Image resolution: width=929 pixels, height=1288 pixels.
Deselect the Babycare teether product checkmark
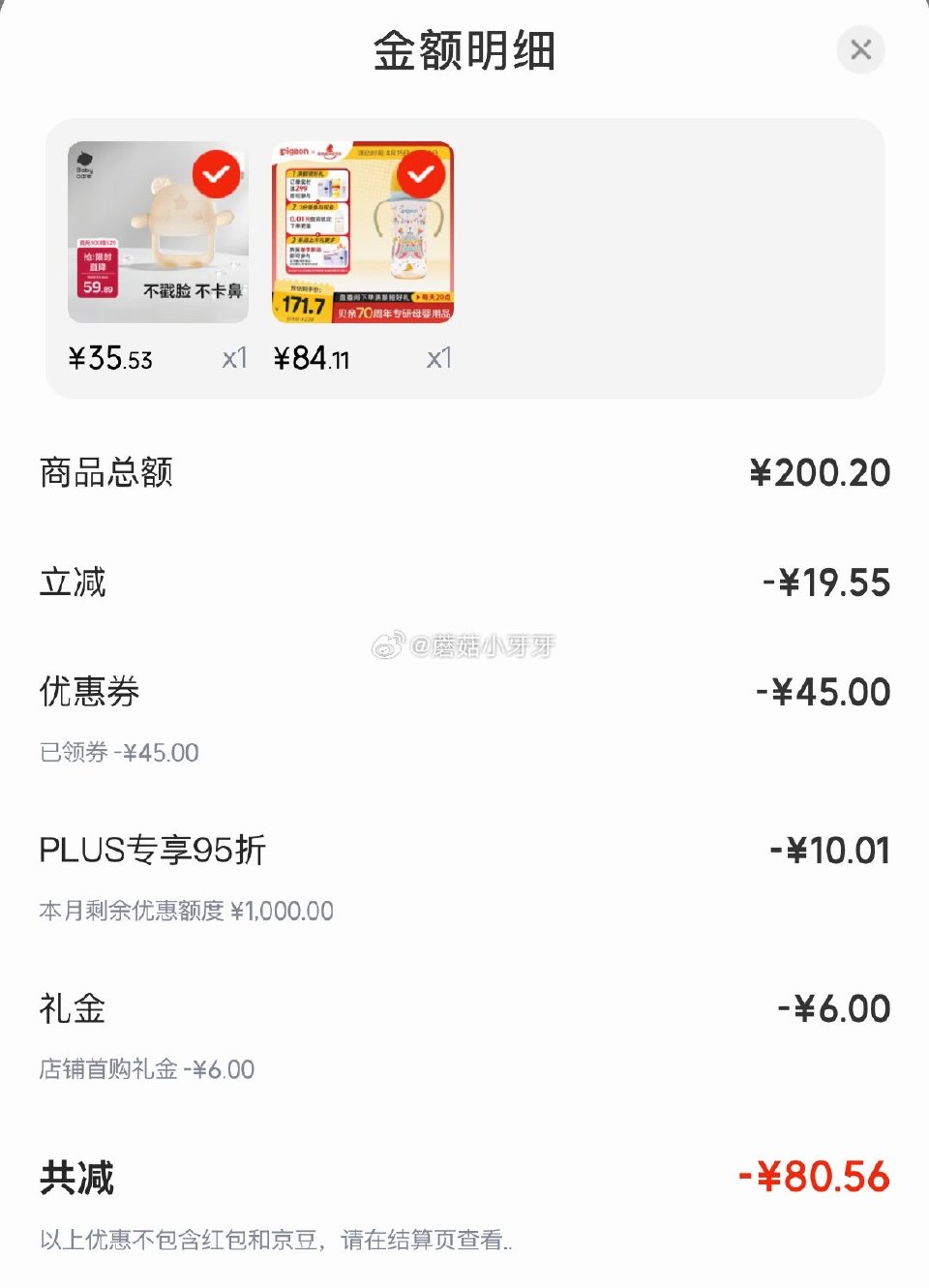[x=215, y=174]
